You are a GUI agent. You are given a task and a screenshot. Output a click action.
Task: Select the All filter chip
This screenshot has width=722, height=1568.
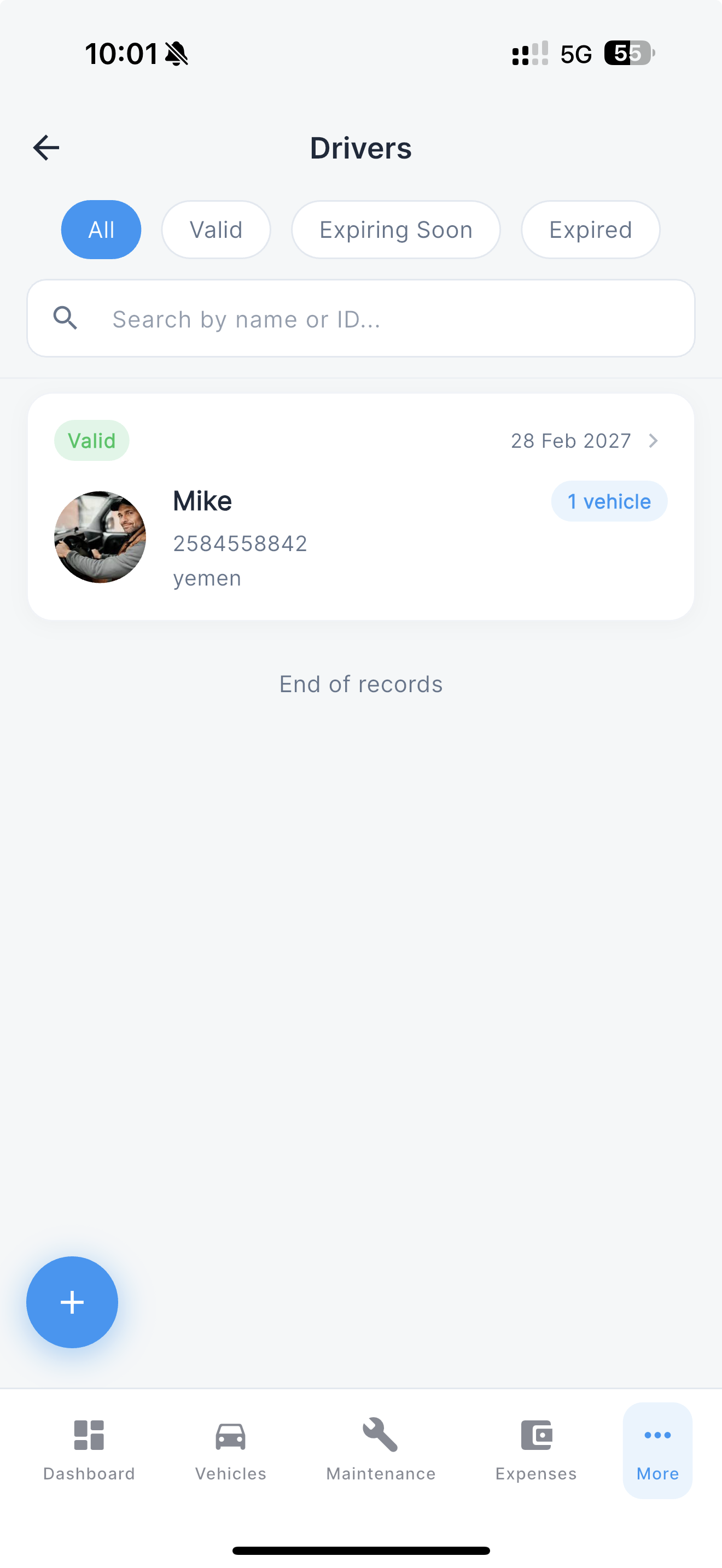[101, 230]
